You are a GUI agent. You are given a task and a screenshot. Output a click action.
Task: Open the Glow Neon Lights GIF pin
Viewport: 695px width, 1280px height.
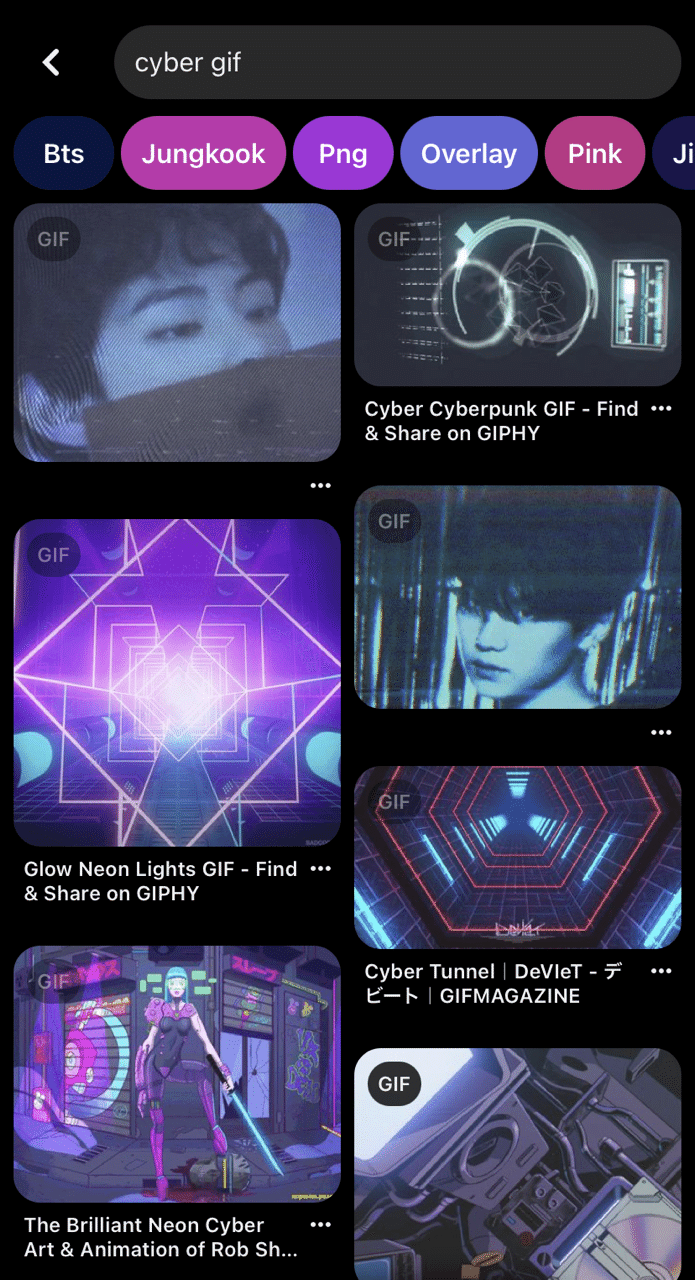click(177, 682)
